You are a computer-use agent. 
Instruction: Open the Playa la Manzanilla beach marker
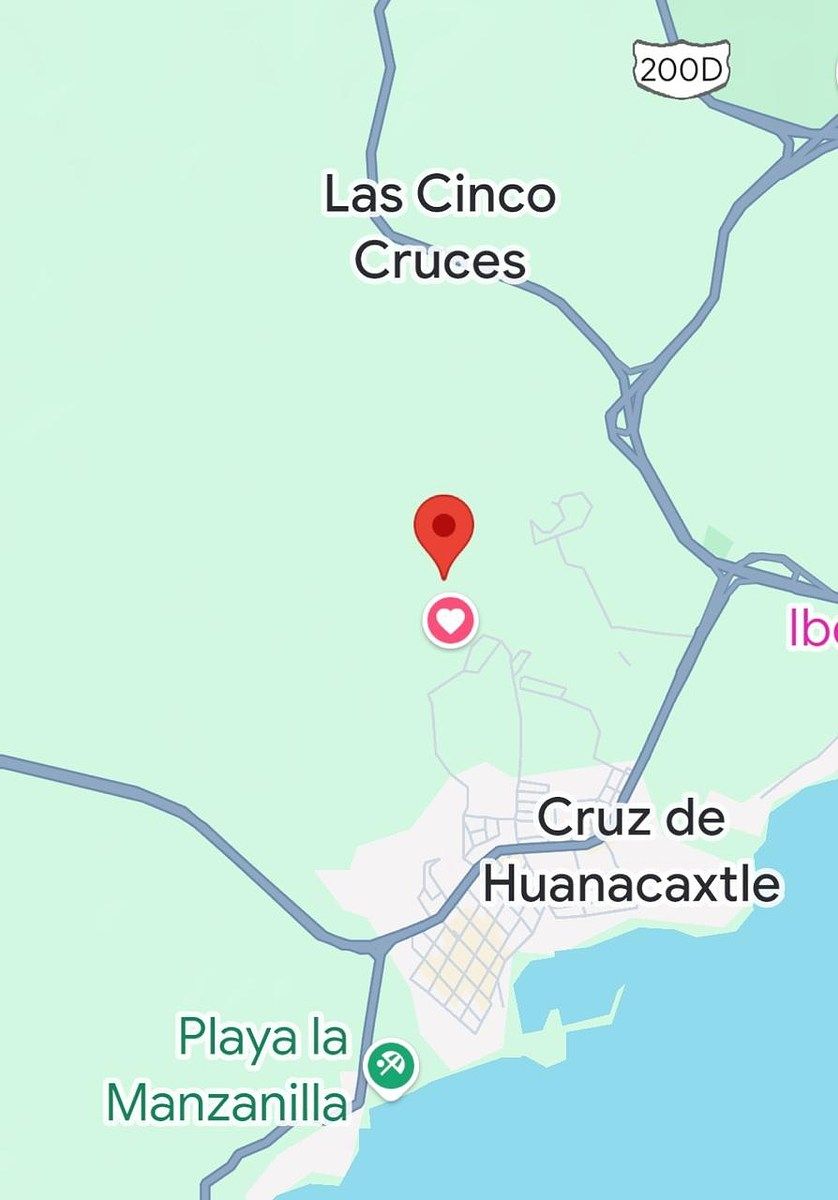click(391, 1068)
